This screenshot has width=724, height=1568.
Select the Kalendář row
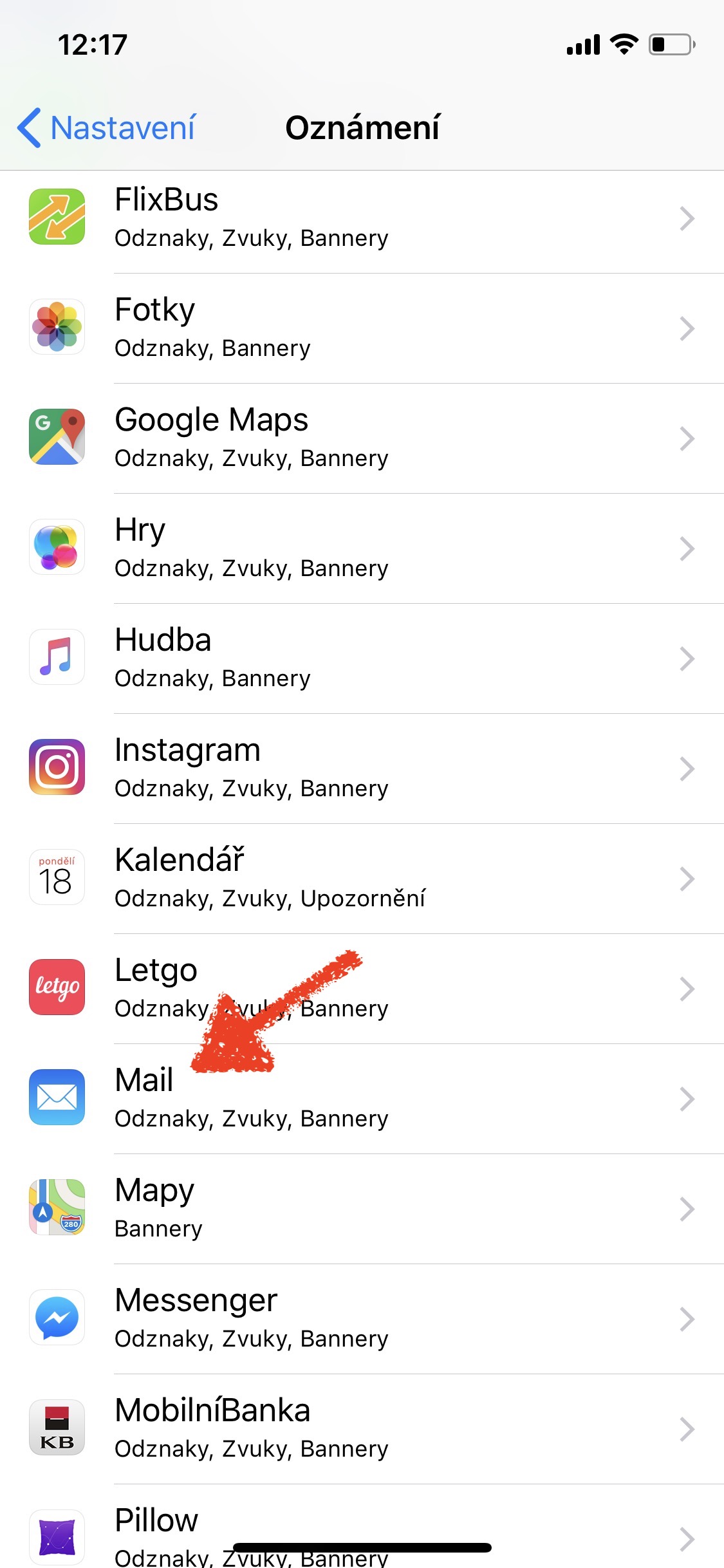362,879
